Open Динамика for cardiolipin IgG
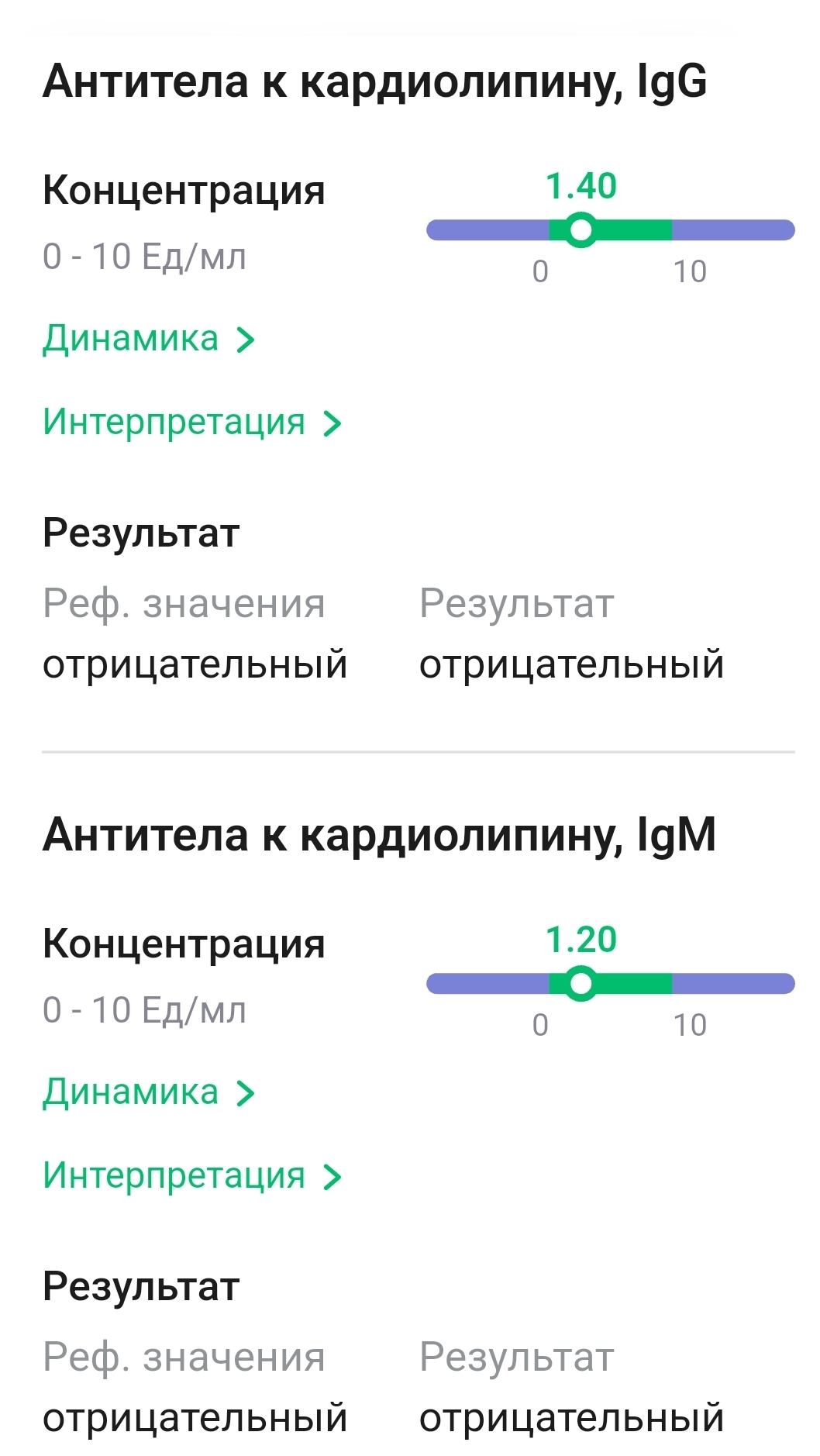Viewport: 820px width, 1456px height. pos(132,336)
